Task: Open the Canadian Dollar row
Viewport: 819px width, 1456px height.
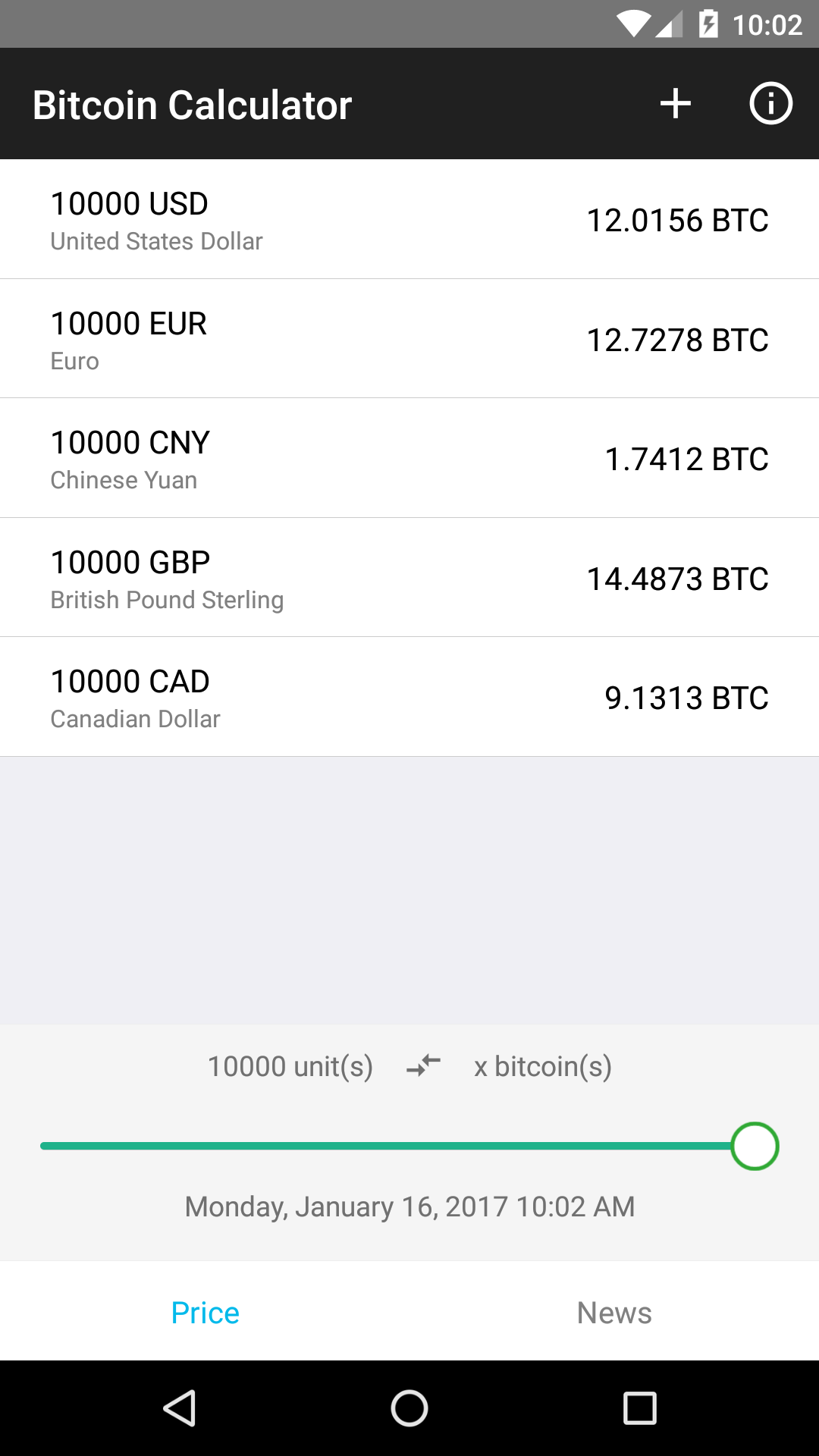Action: (409, 697)
